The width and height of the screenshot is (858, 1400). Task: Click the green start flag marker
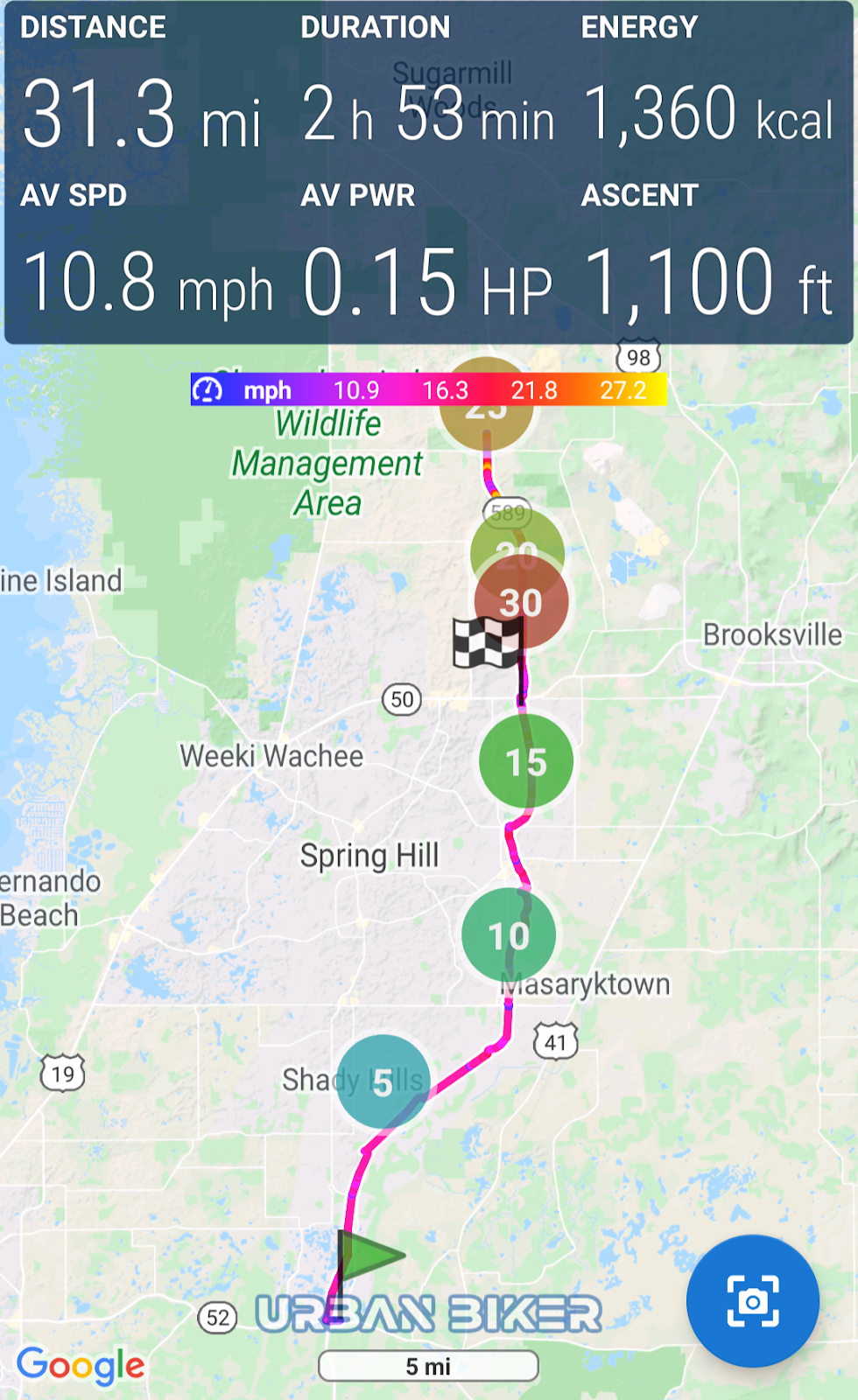click(x=368, y=1253)
